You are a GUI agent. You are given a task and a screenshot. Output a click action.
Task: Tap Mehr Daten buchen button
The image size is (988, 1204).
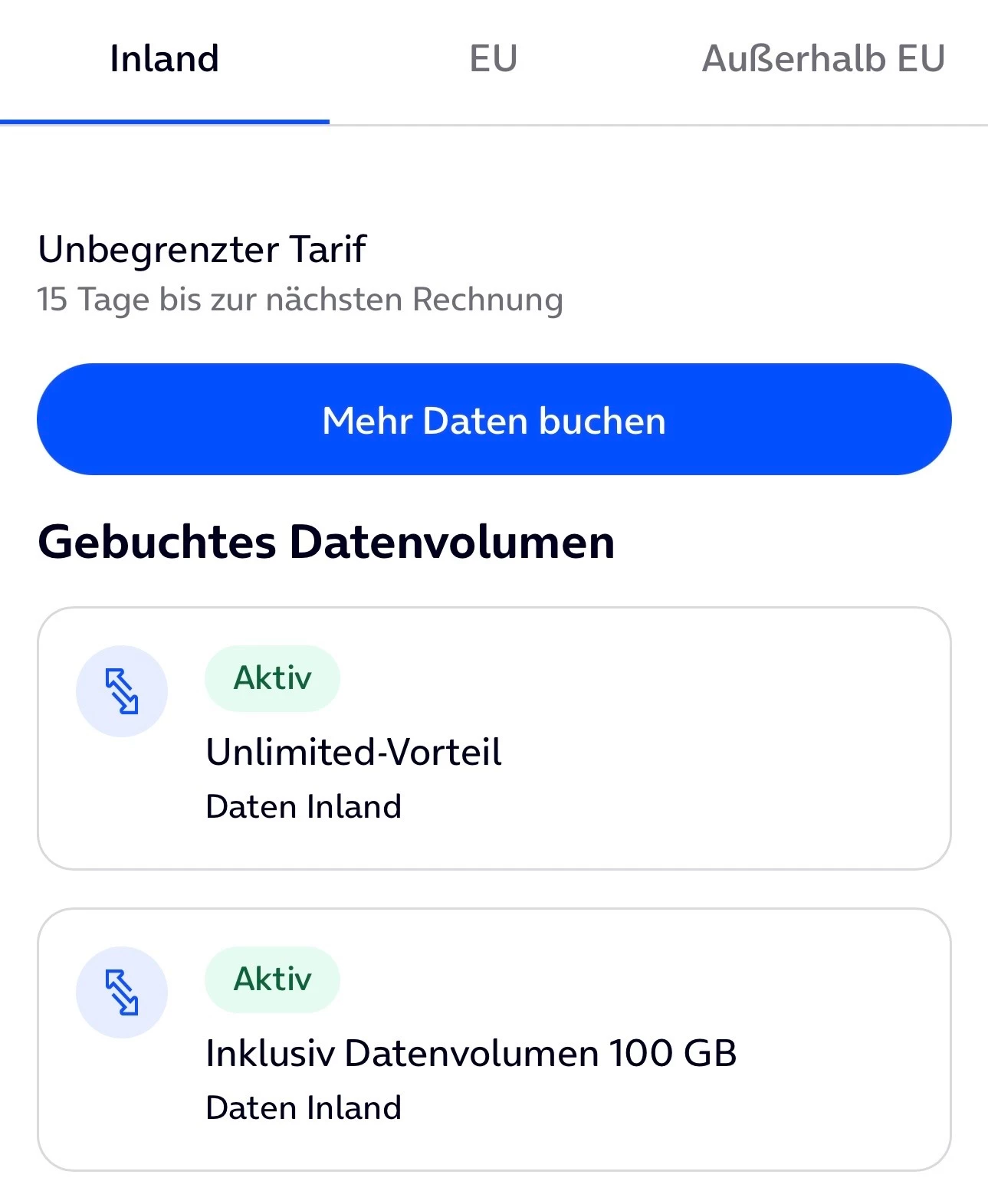coord(494,419)
